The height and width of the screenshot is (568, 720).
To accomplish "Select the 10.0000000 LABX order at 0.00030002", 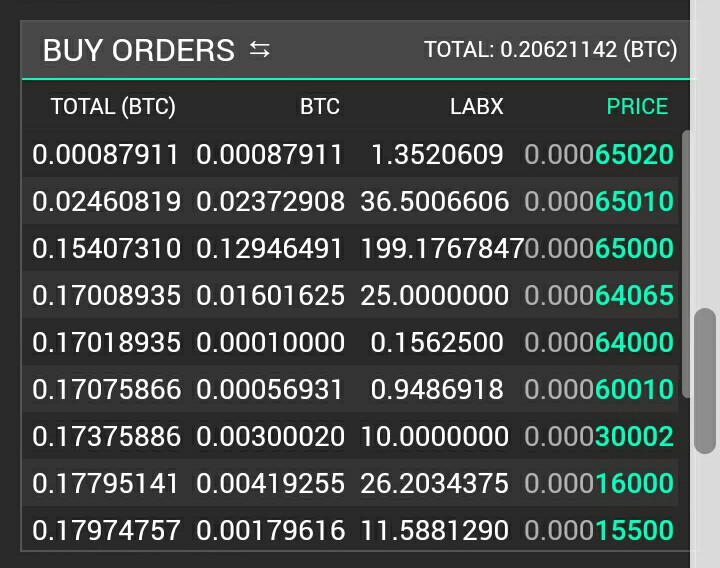I will 352,436.
